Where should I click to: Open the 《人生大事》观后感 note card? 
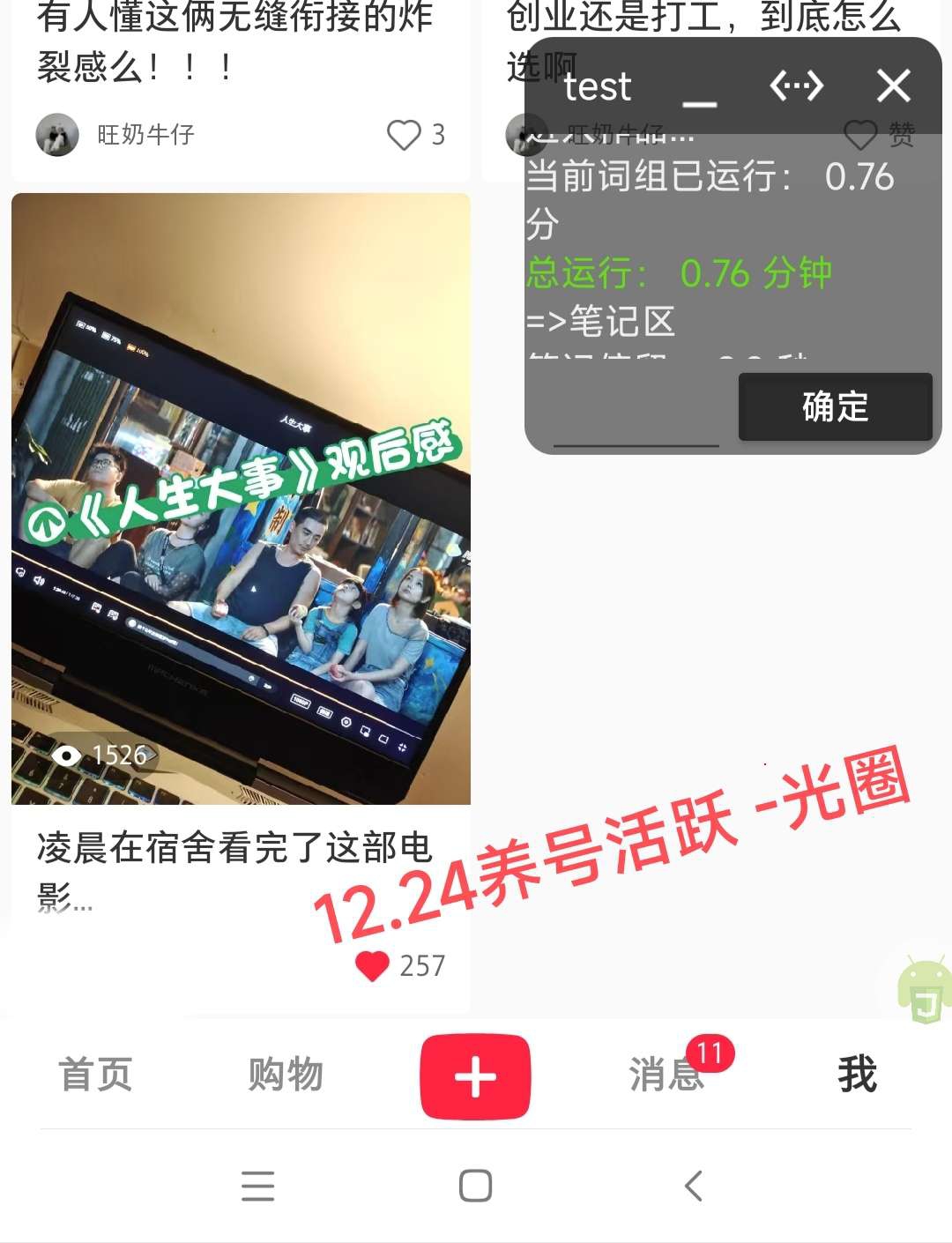(241, 498)
